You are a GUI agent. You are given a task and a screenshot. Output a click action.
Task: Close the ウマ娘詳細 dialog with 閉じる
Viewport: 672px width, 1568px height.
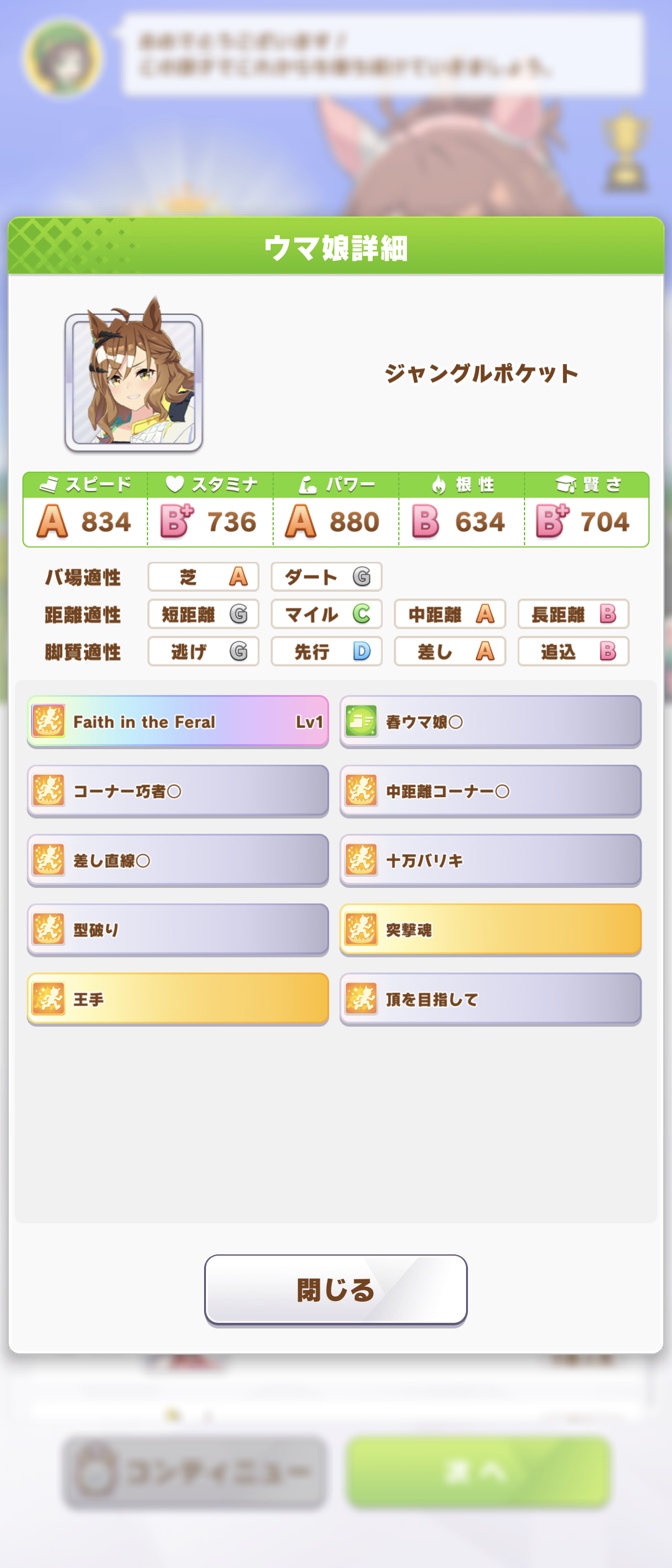(335, 1289)
